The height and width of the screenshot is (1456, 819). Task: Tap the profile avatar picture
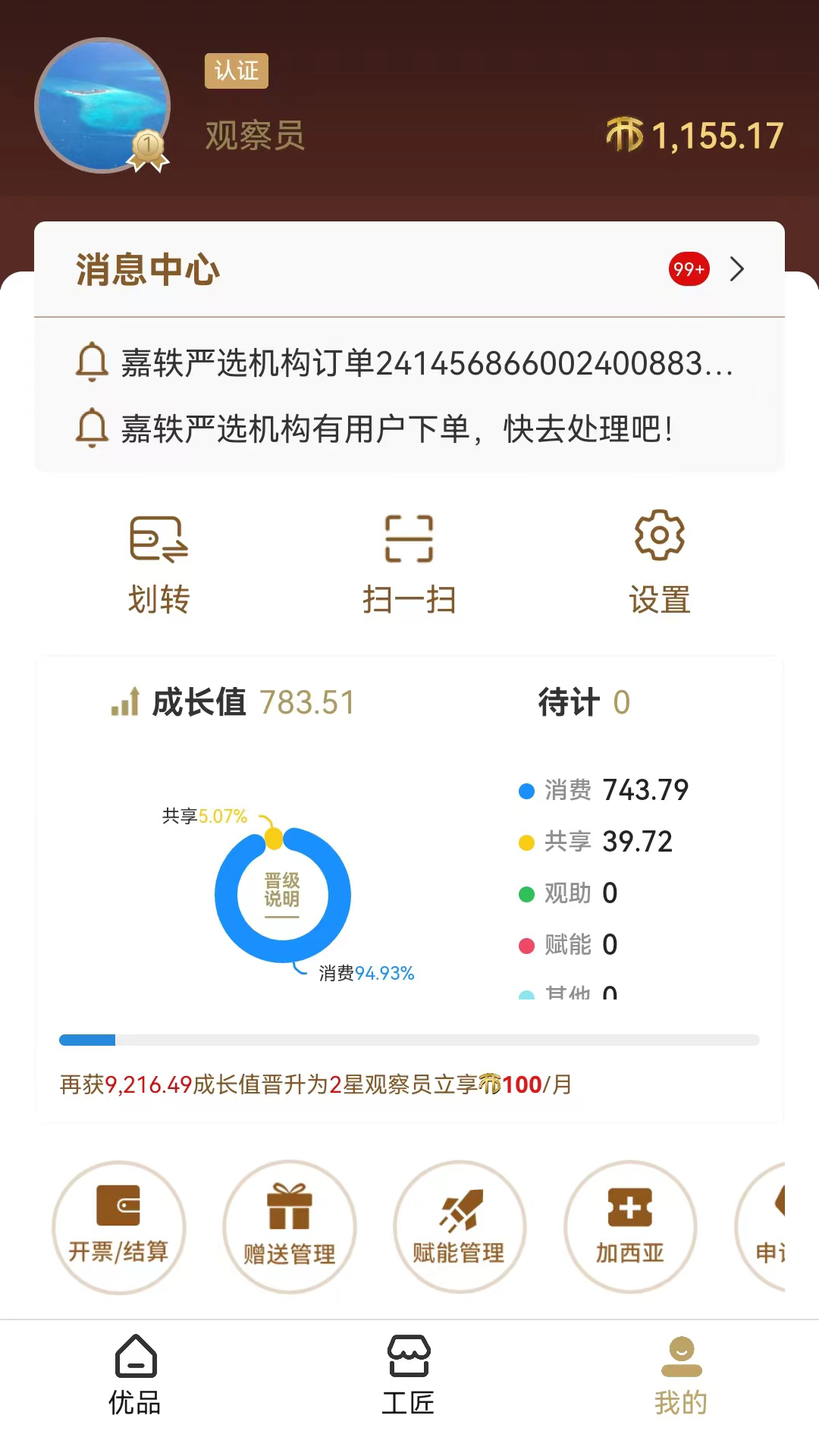102,105
